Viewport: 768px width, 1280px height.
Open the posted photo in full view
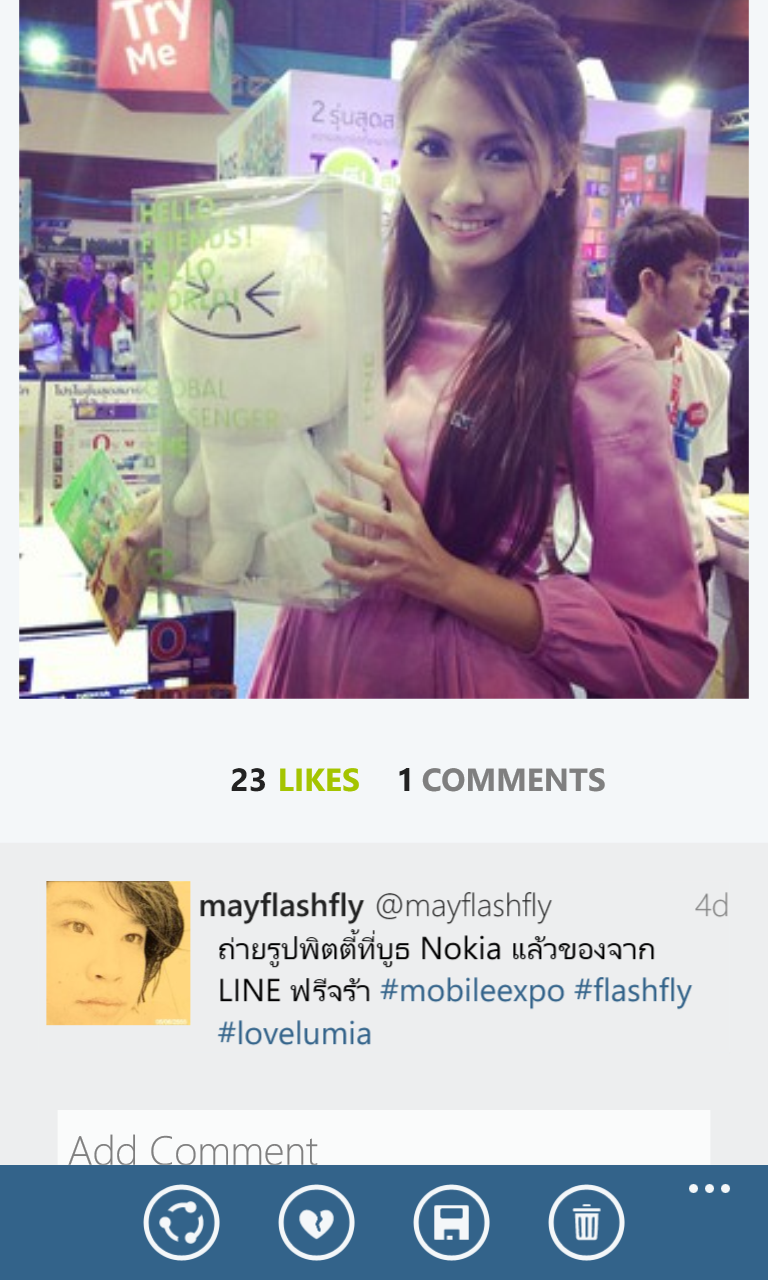click(x=384, y=348)
